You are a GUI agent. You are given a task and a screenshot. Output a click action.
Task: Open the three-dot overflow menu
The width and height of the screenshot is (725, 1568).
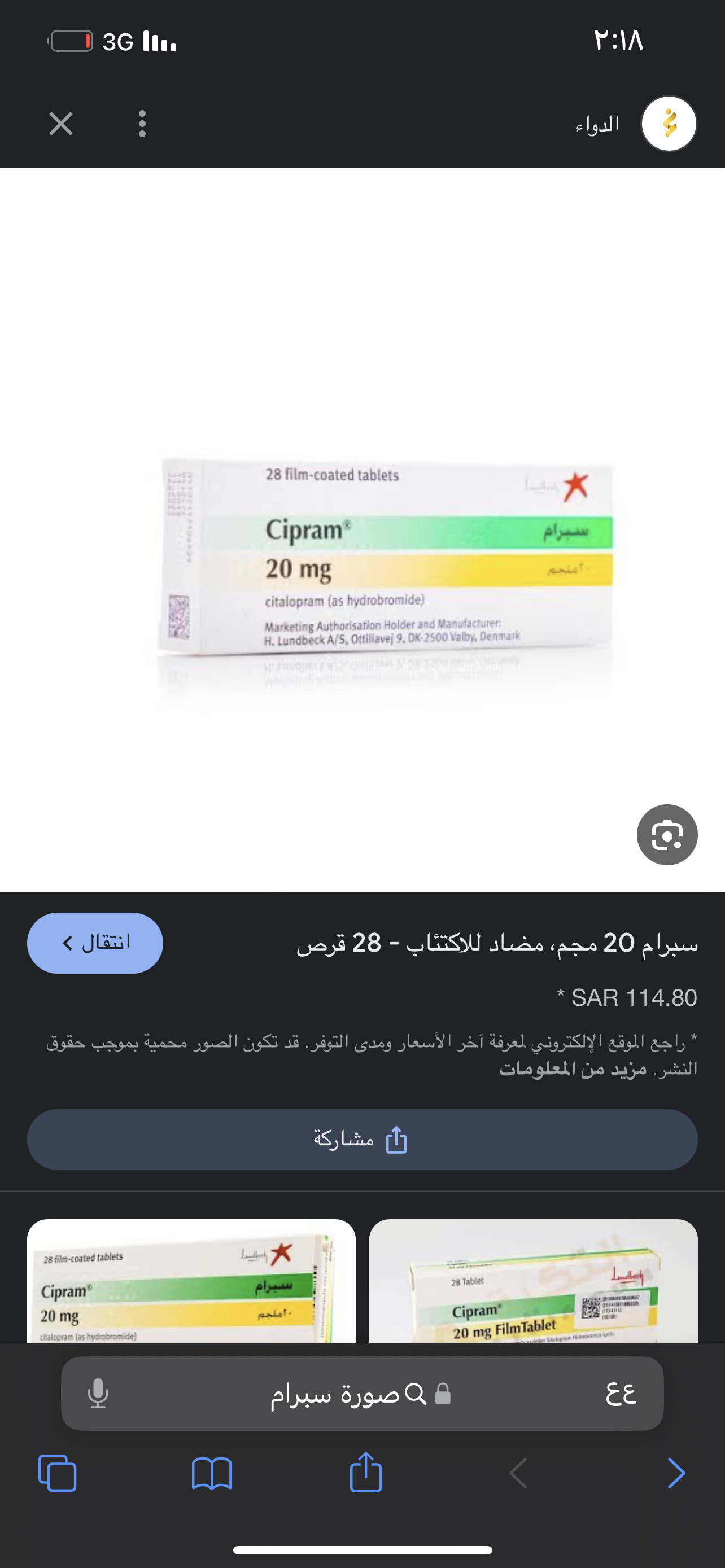[x=142, y=124]
